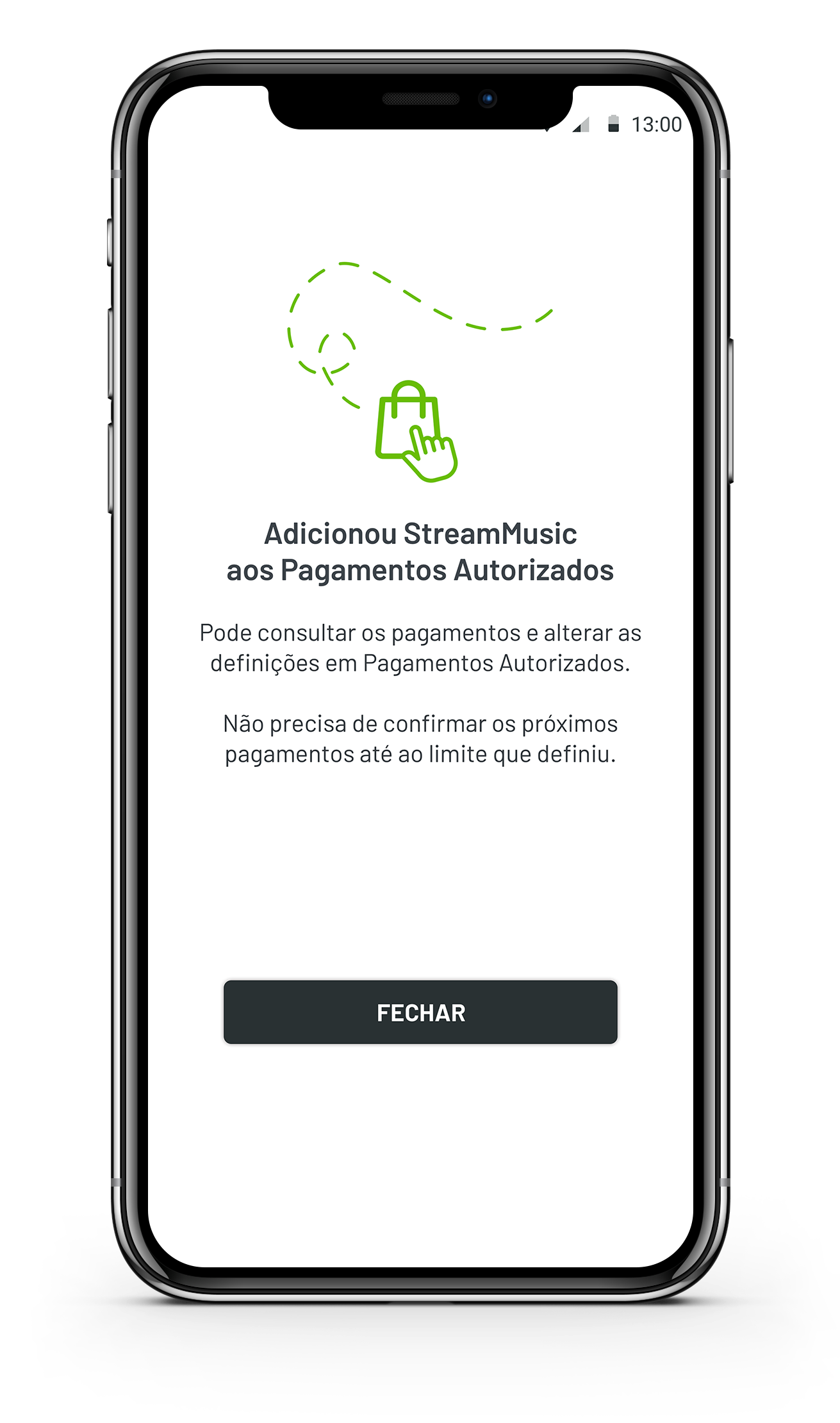The image size is (840, 1423).
Task: Tap the FECHAR button
Action: [x=420, y=1012]
